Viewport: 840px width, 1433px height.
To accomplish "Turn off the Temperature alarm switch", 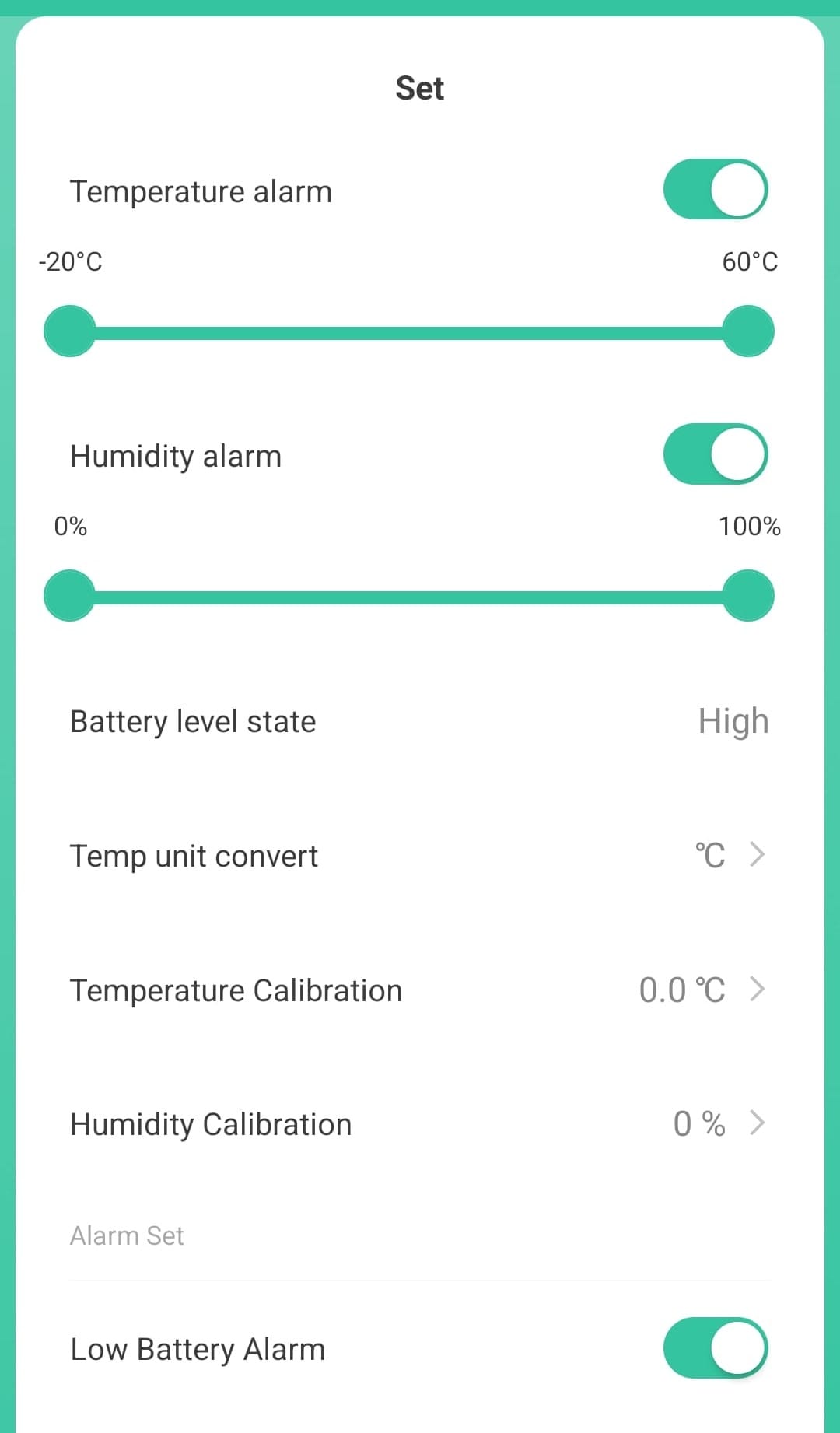I will click(716, 190).
